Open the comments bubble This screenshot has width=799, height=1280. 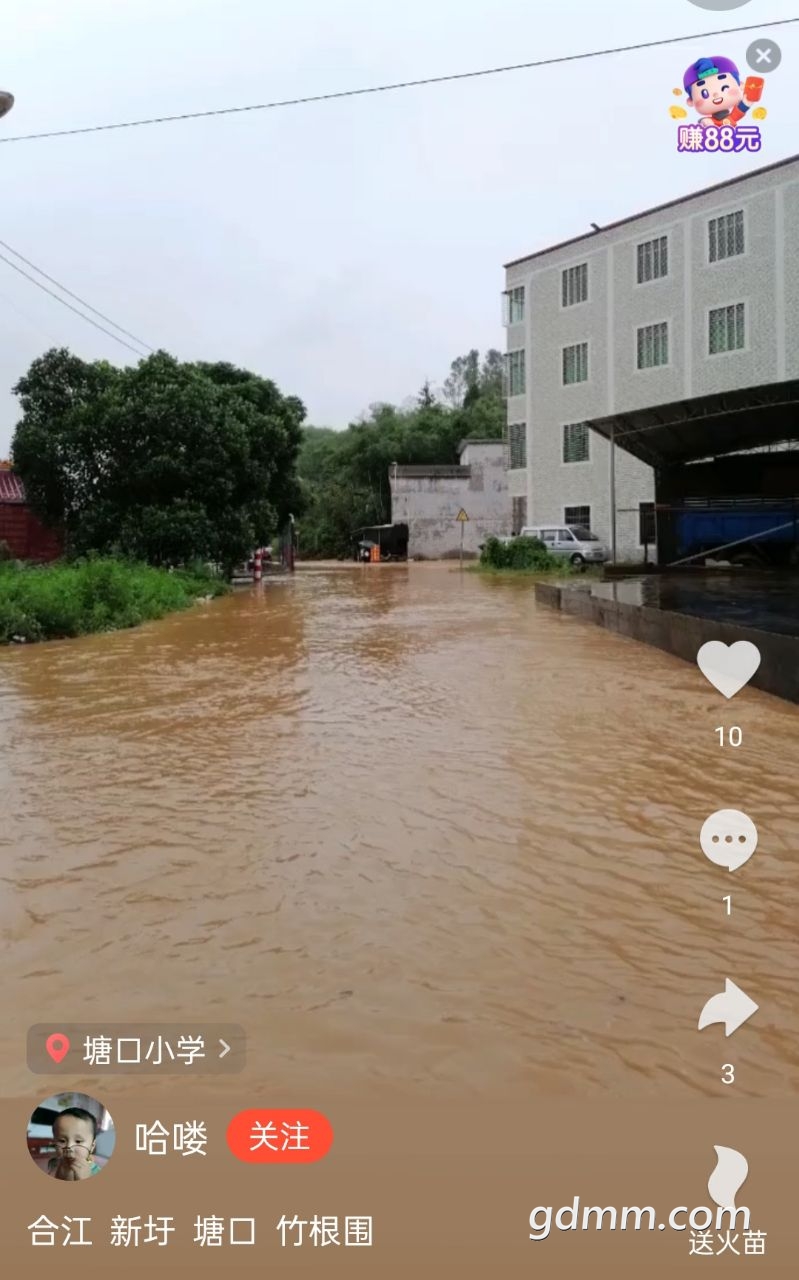(728, 840)
